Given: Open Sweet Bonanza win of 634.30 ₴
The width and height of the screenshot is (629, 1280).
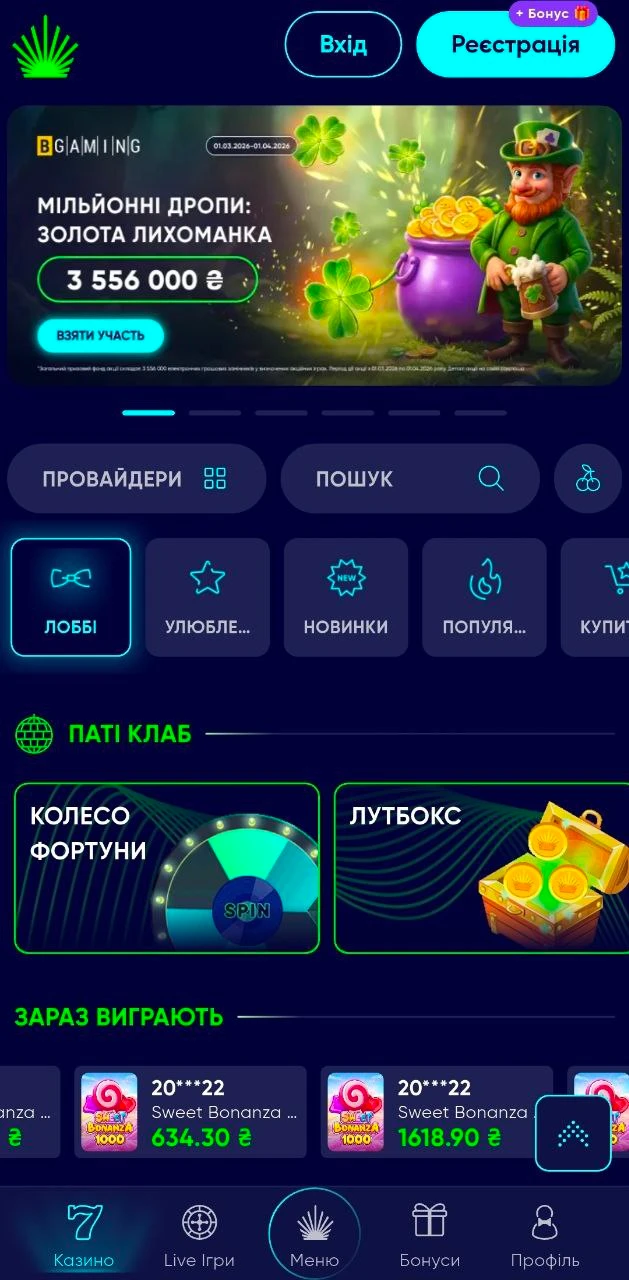Looking at the screenshot, I should click(190, 1112).
